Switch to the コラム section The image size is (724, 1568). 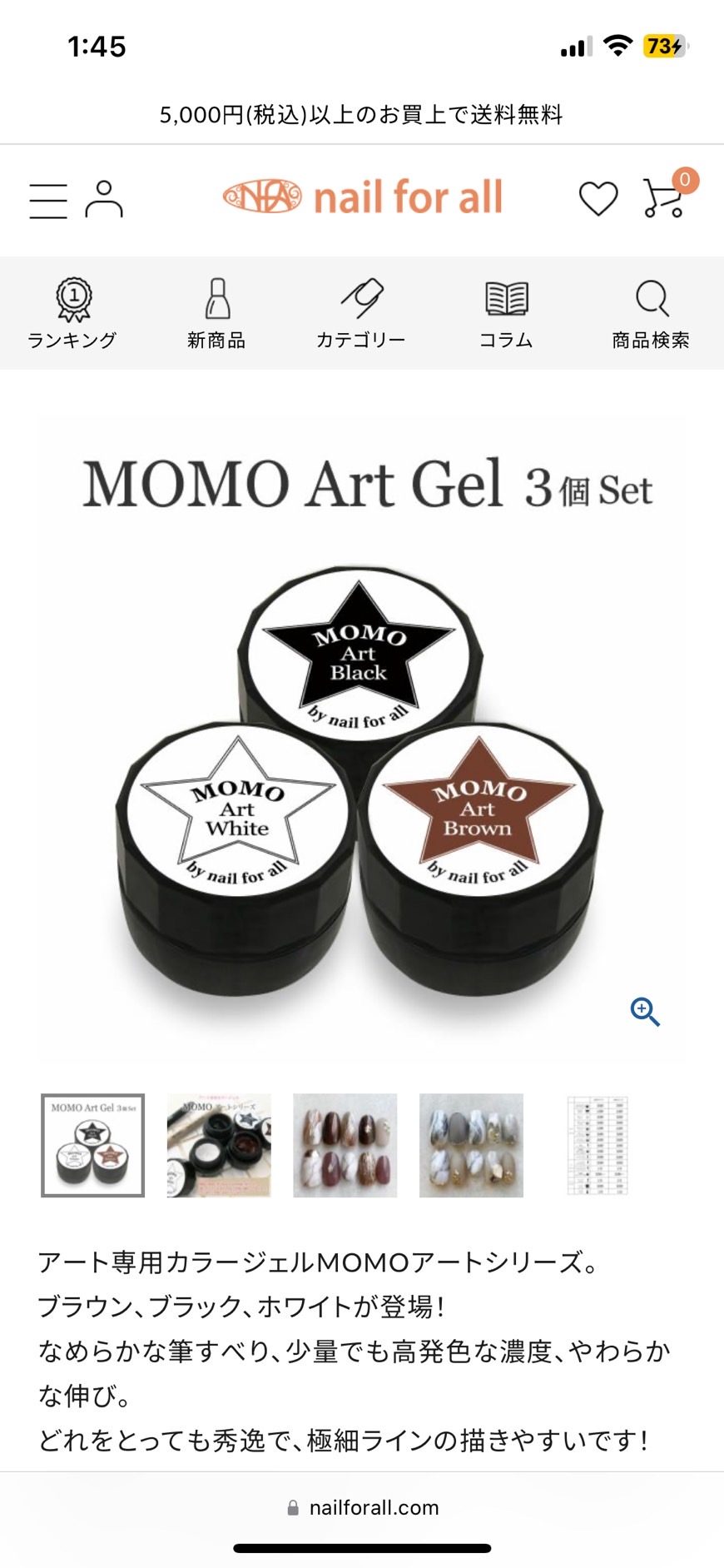(506, 313)
